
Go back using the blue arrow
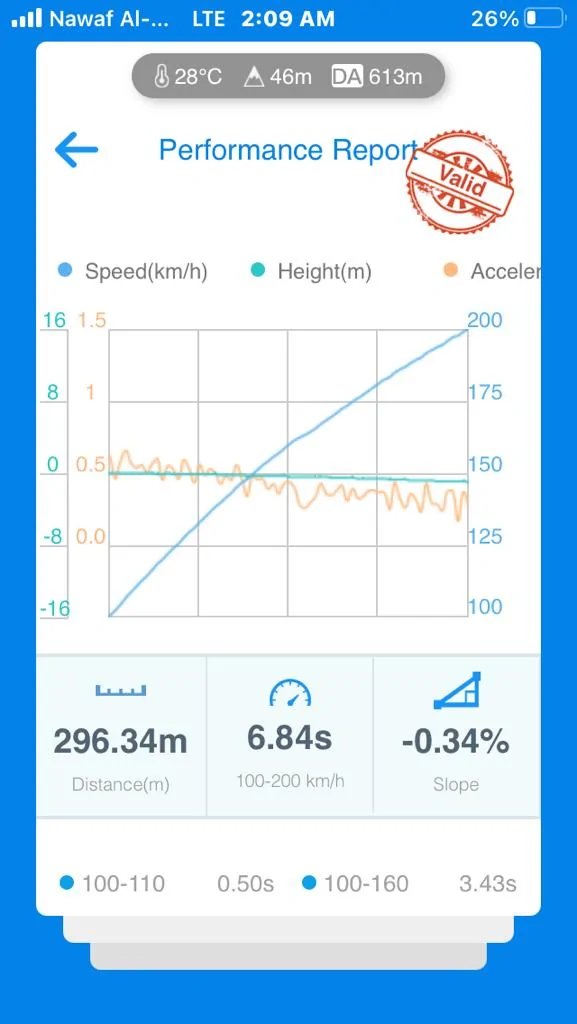(76, 150)
